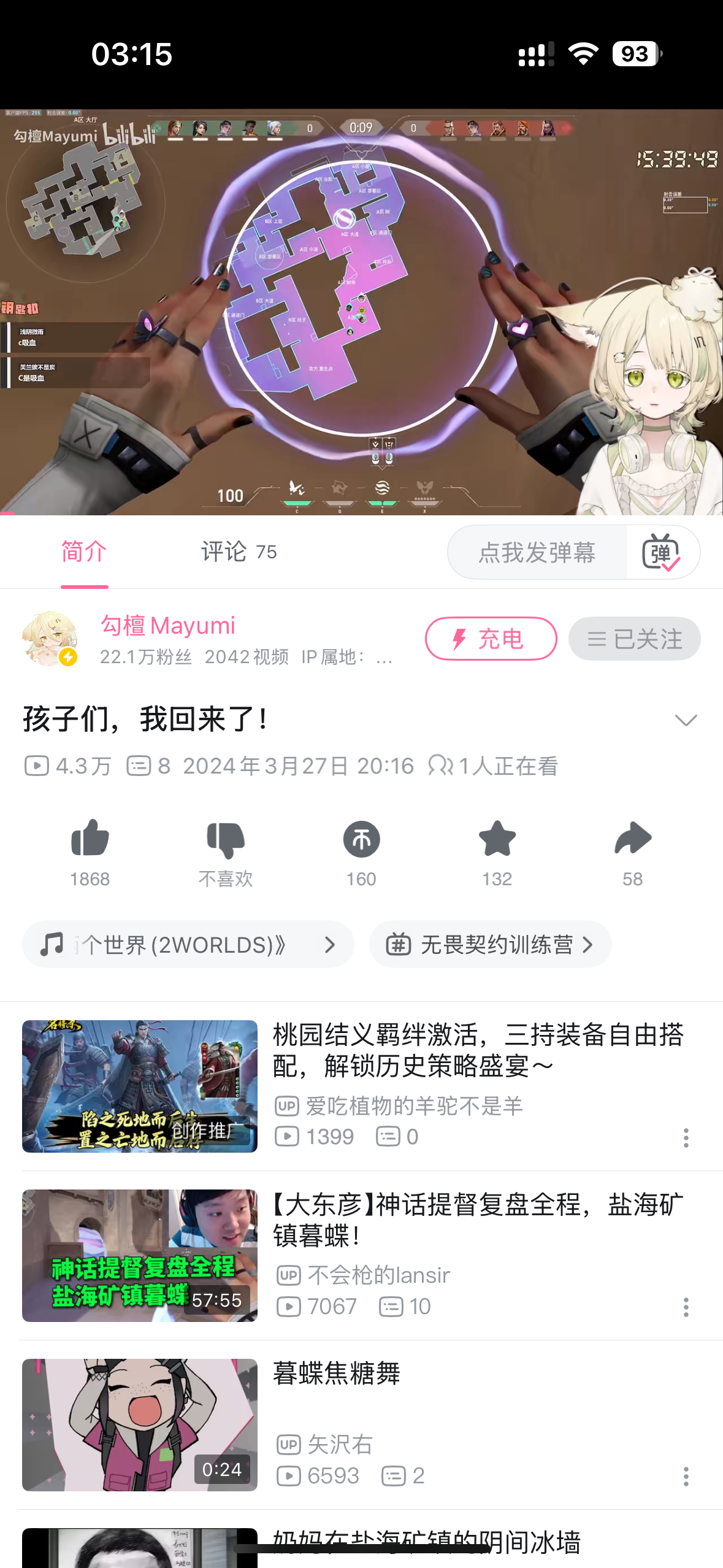Tap the 已关注 following button
The image size is (723, 1568).
point(634,639)
